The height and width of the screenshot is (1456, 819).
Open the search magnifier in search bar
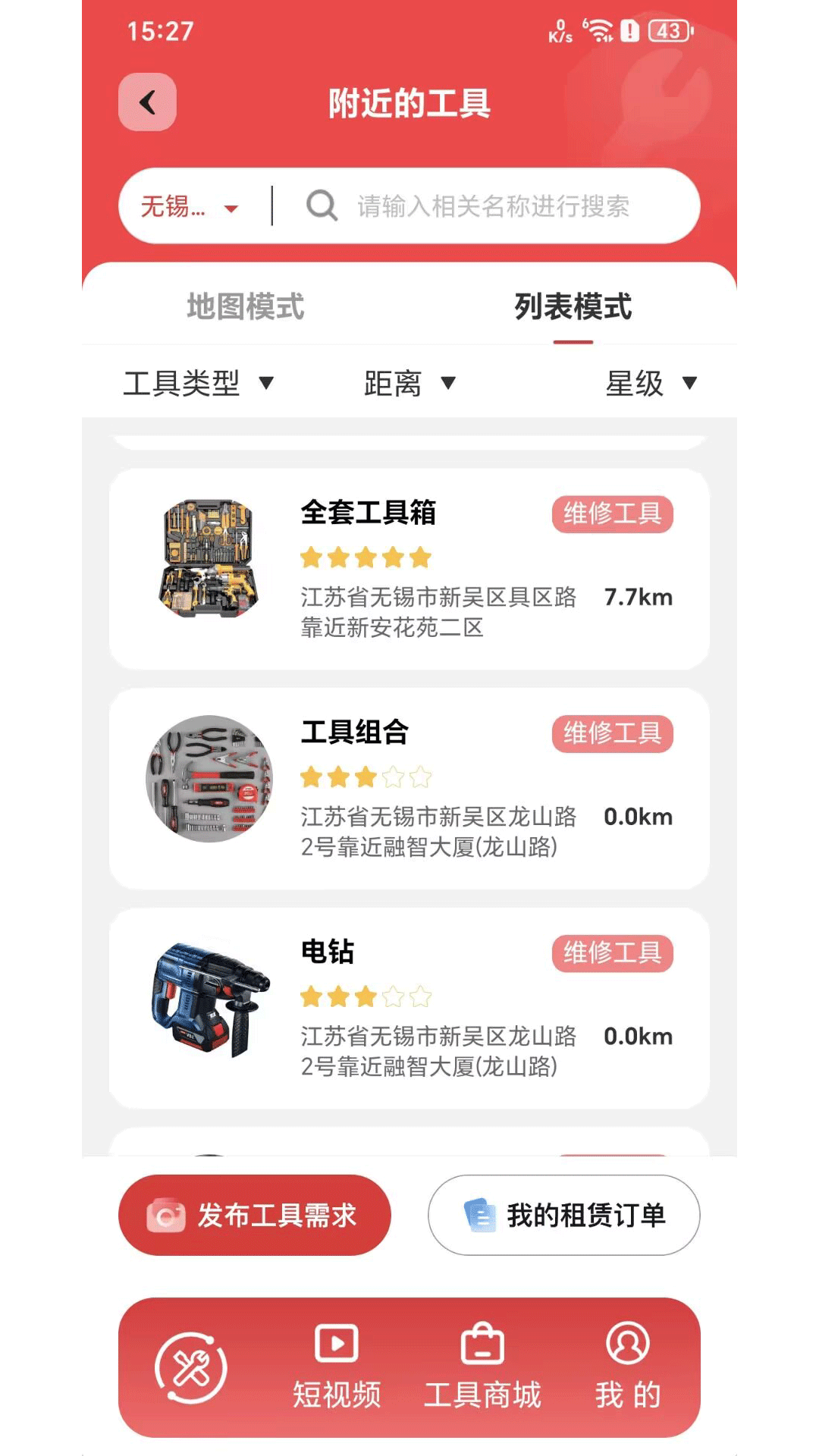tap(322, 206)
